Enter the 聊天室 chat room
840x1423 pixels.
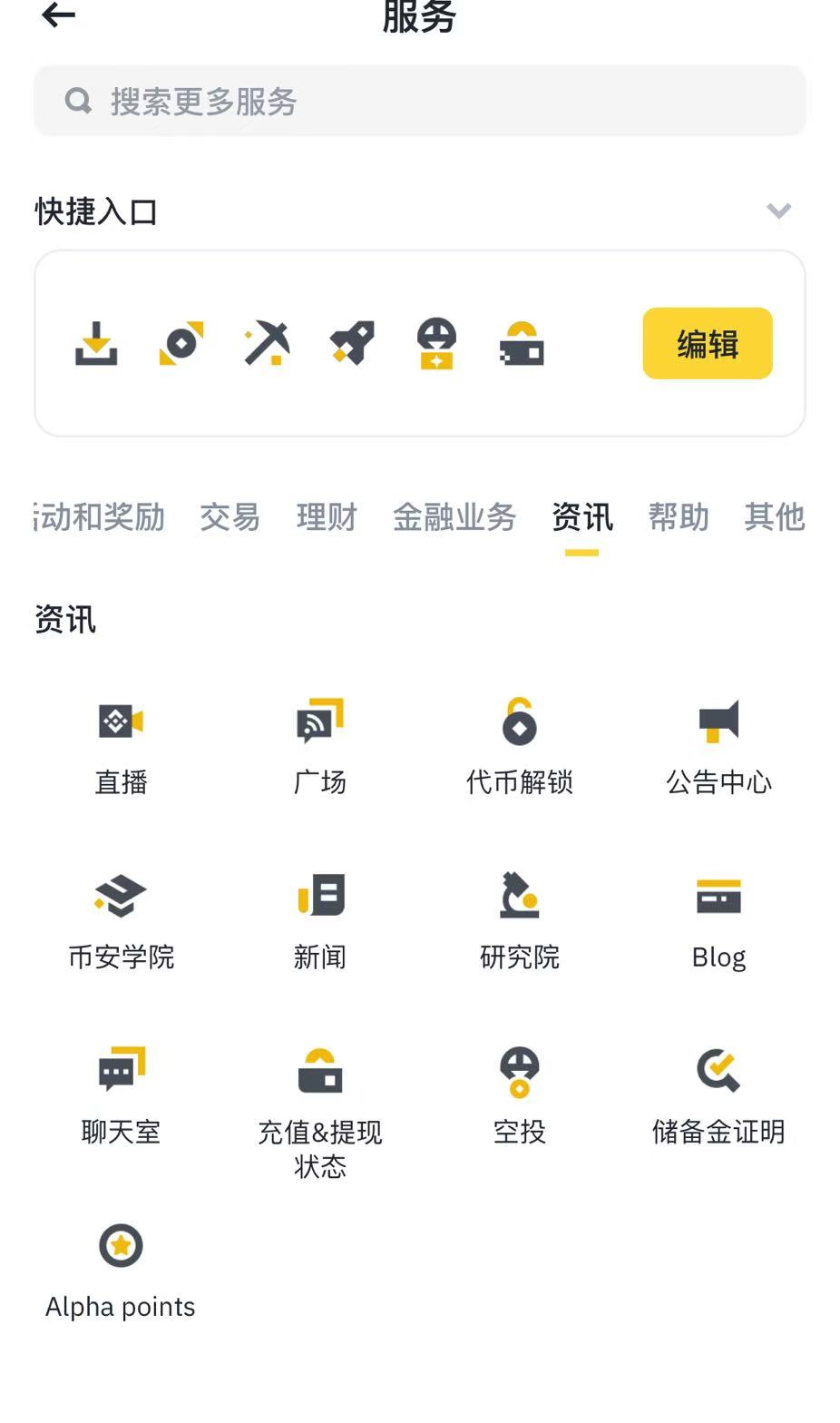click(x=121, y=1094)
